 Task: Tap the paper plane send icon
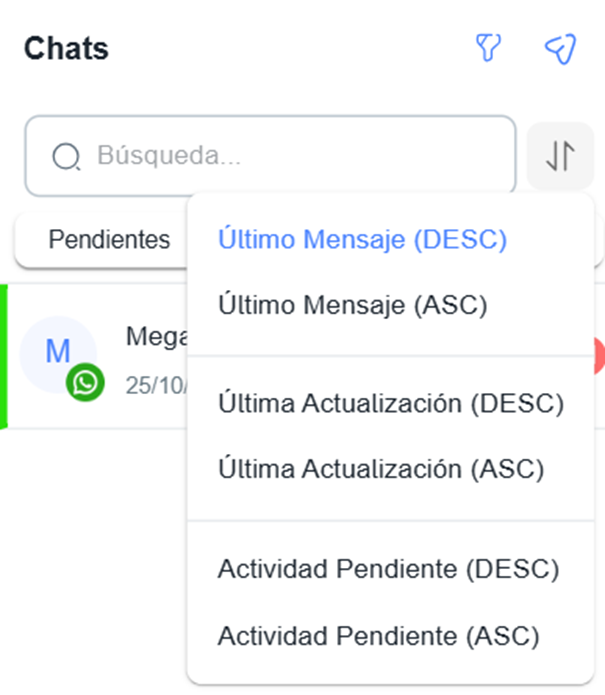pyautogui.click(x=560, y=48)
